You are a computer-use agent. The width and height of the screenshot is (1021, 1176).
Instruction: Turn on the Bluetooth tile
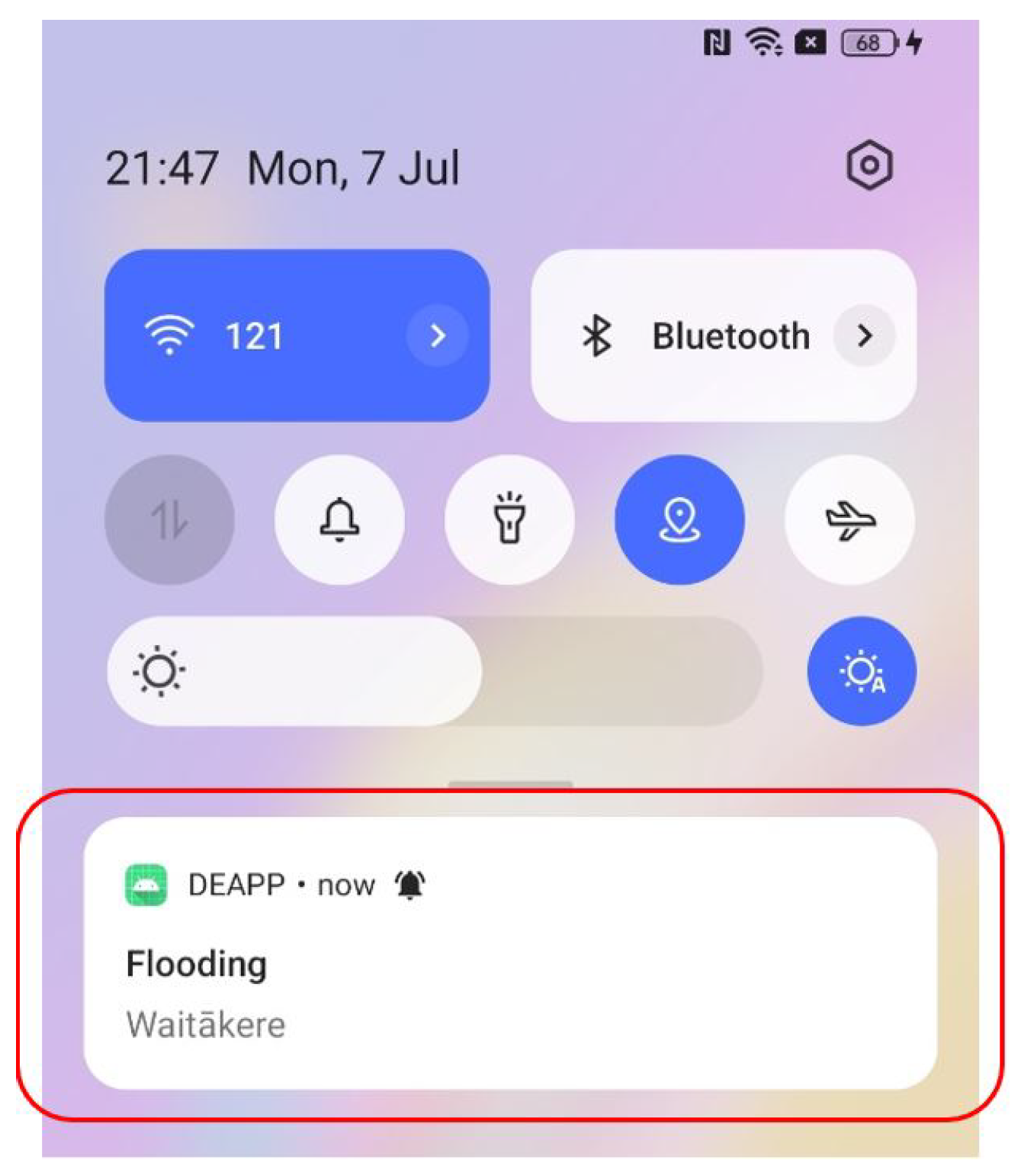686,336
